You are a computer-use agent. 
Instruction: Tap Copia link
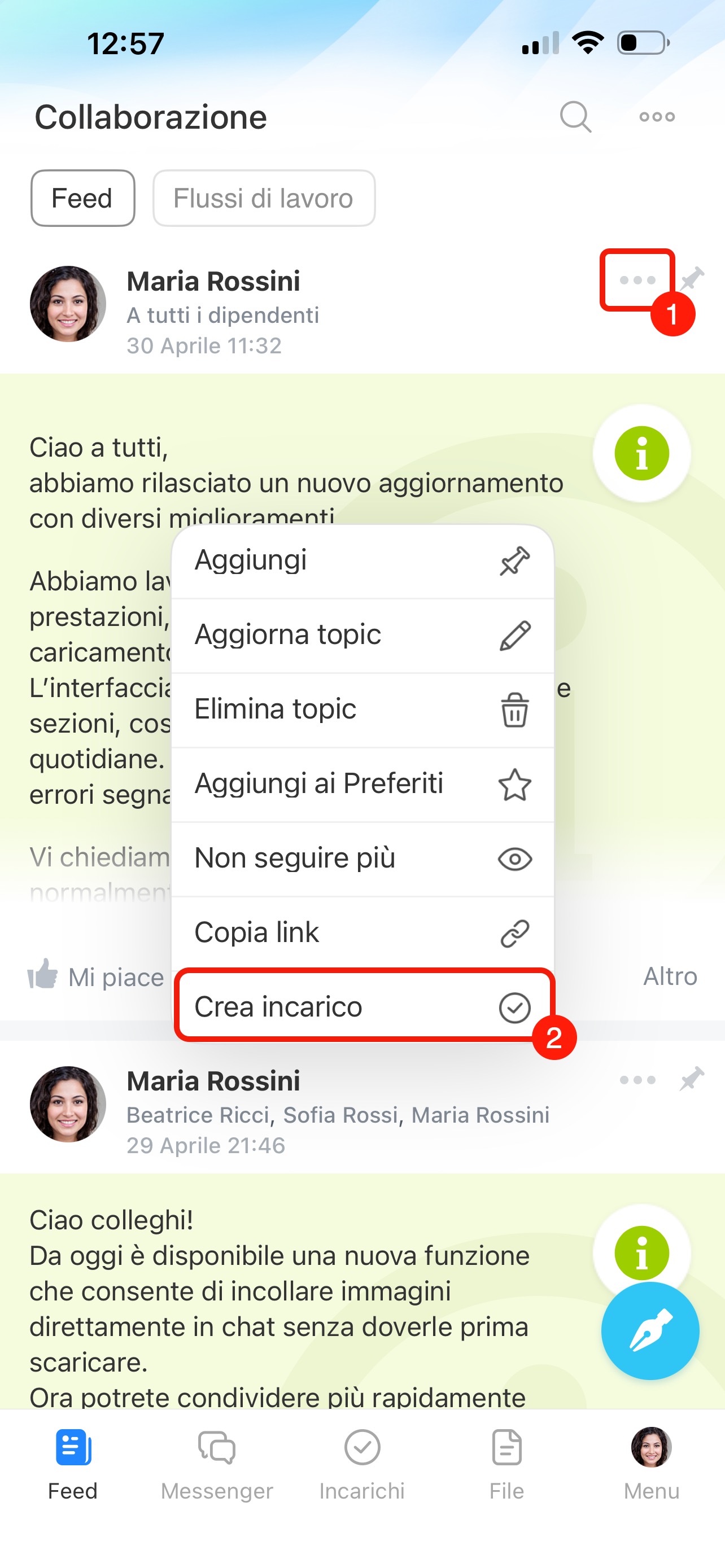[x=363, y=932]
